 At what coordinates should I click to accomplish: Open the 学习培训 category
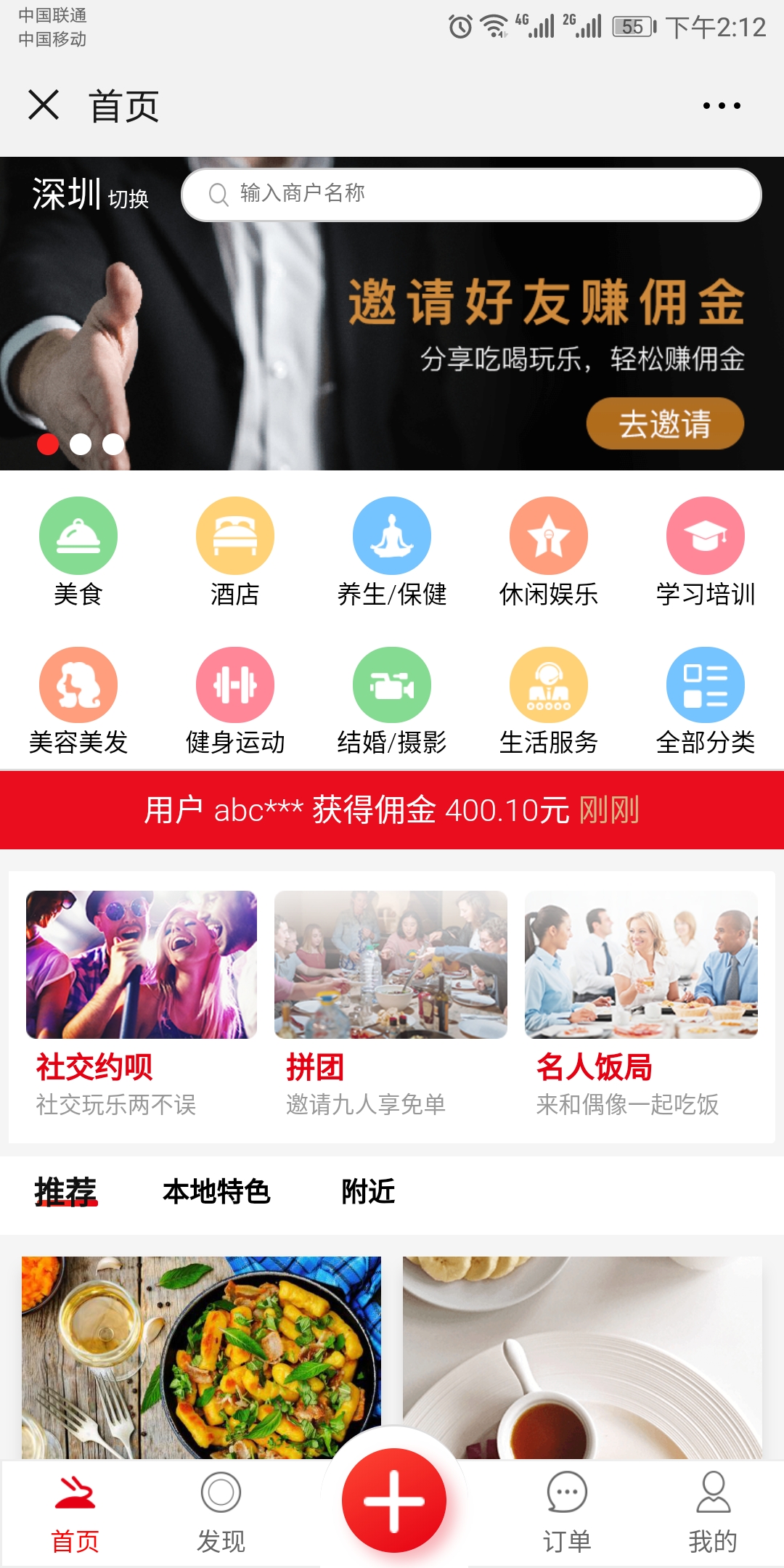coord(705,552)
